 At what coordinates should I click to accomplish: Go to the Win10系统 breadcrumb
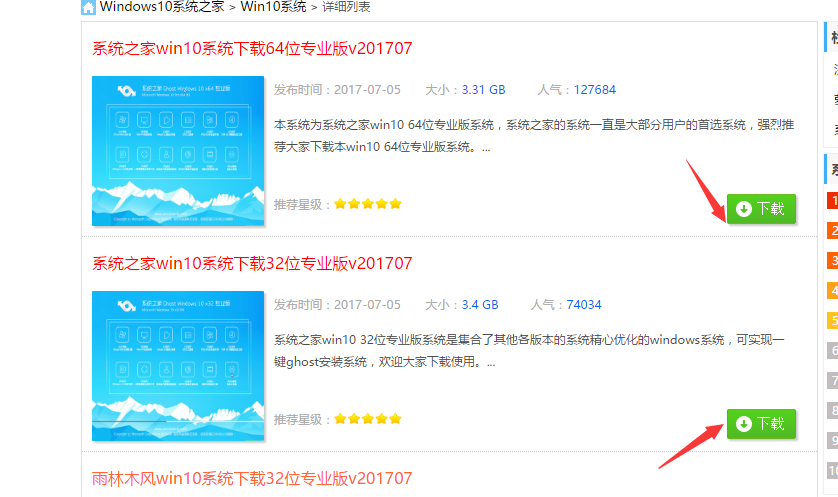(x=273, y=7)
